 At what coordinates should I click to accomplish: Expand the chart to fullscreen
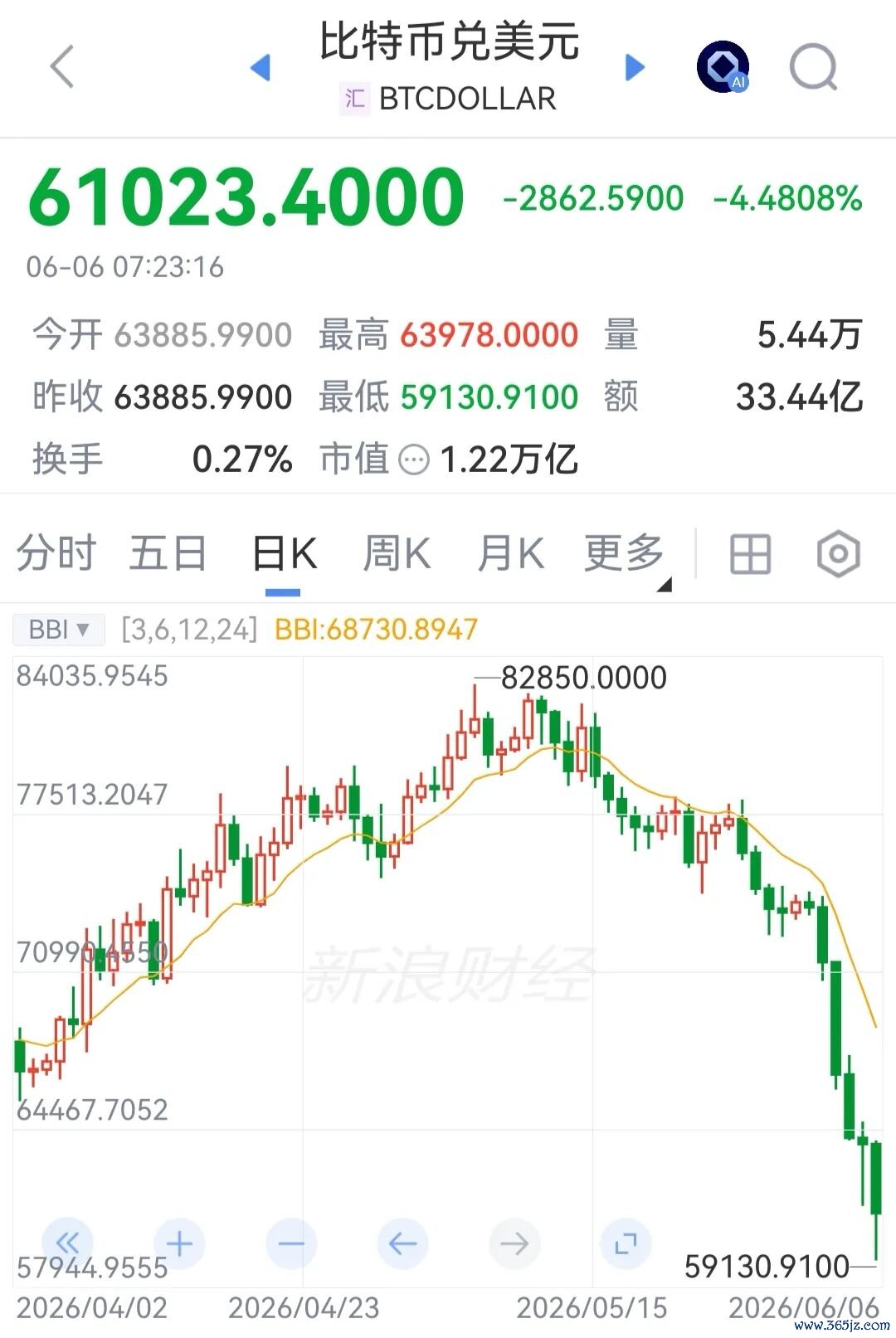tap(626, 1243)
